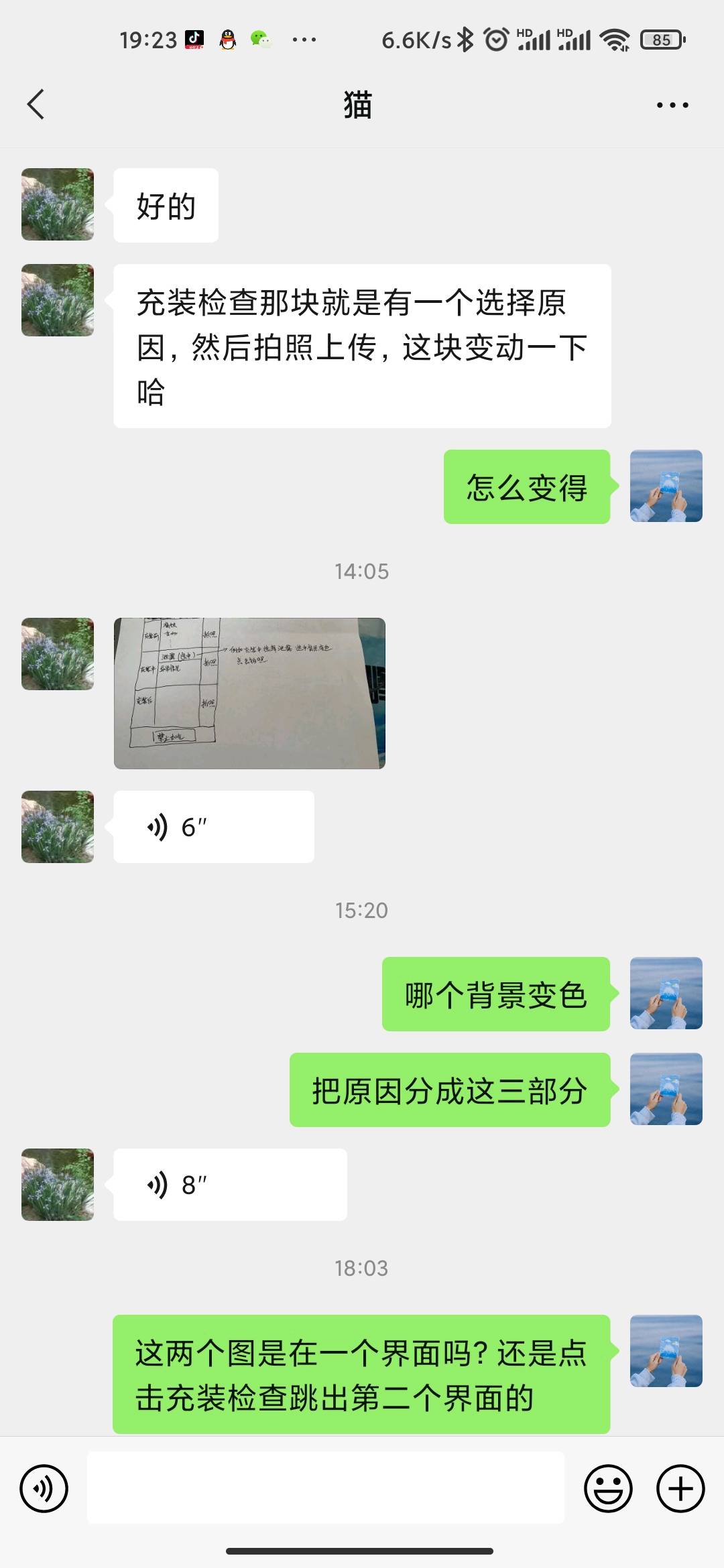The height and width of the screenshot is (1568, 724).
Task: Go back to the chat list
Action: (36, 105)
